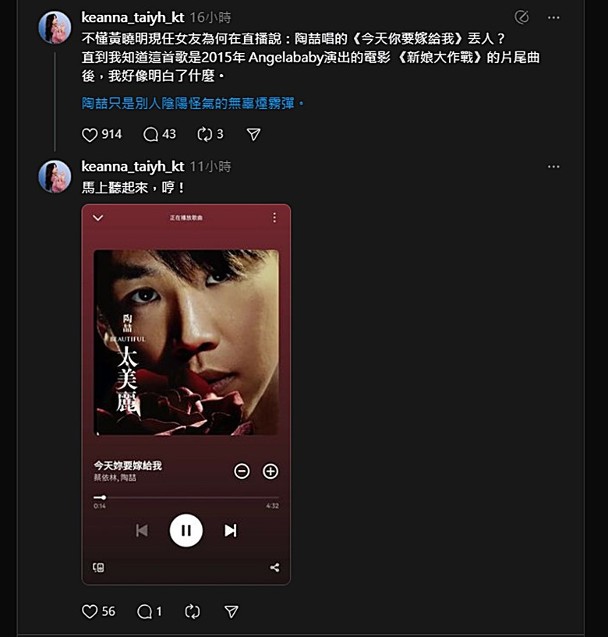
Task: Open the 43 comments on the first post
Action: pyautogui.click(x=151, y=134)
